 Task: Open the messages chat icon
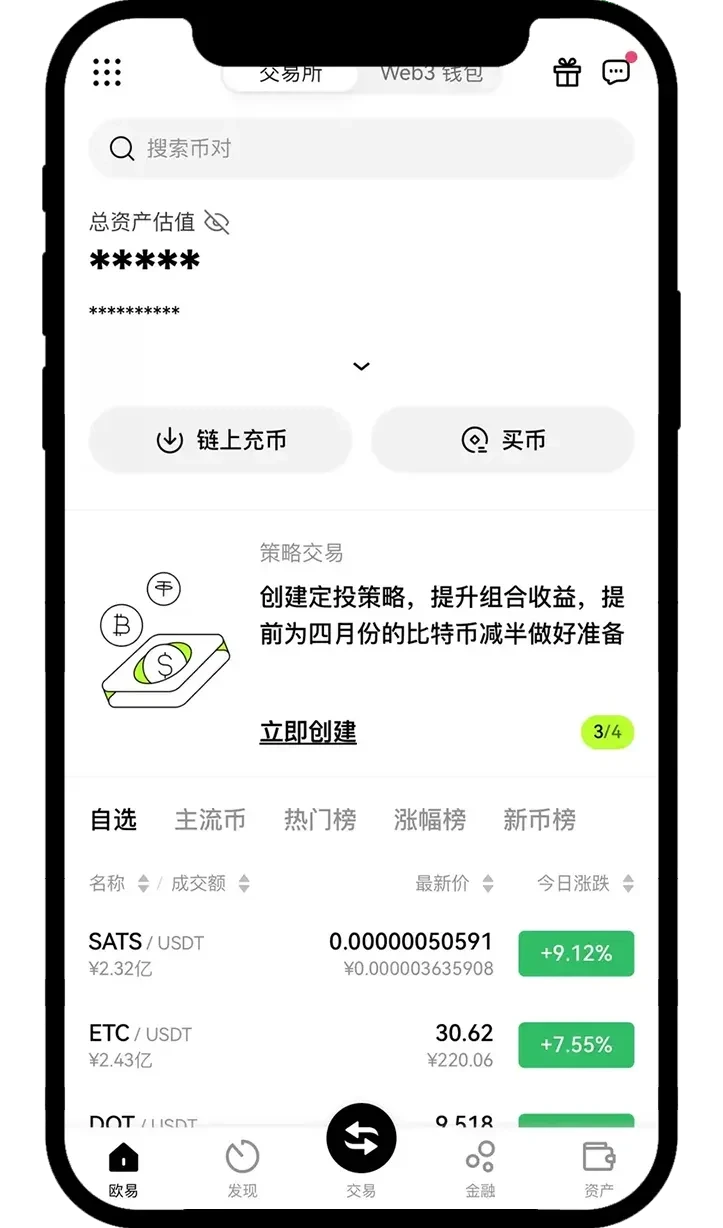coord(617,72)
